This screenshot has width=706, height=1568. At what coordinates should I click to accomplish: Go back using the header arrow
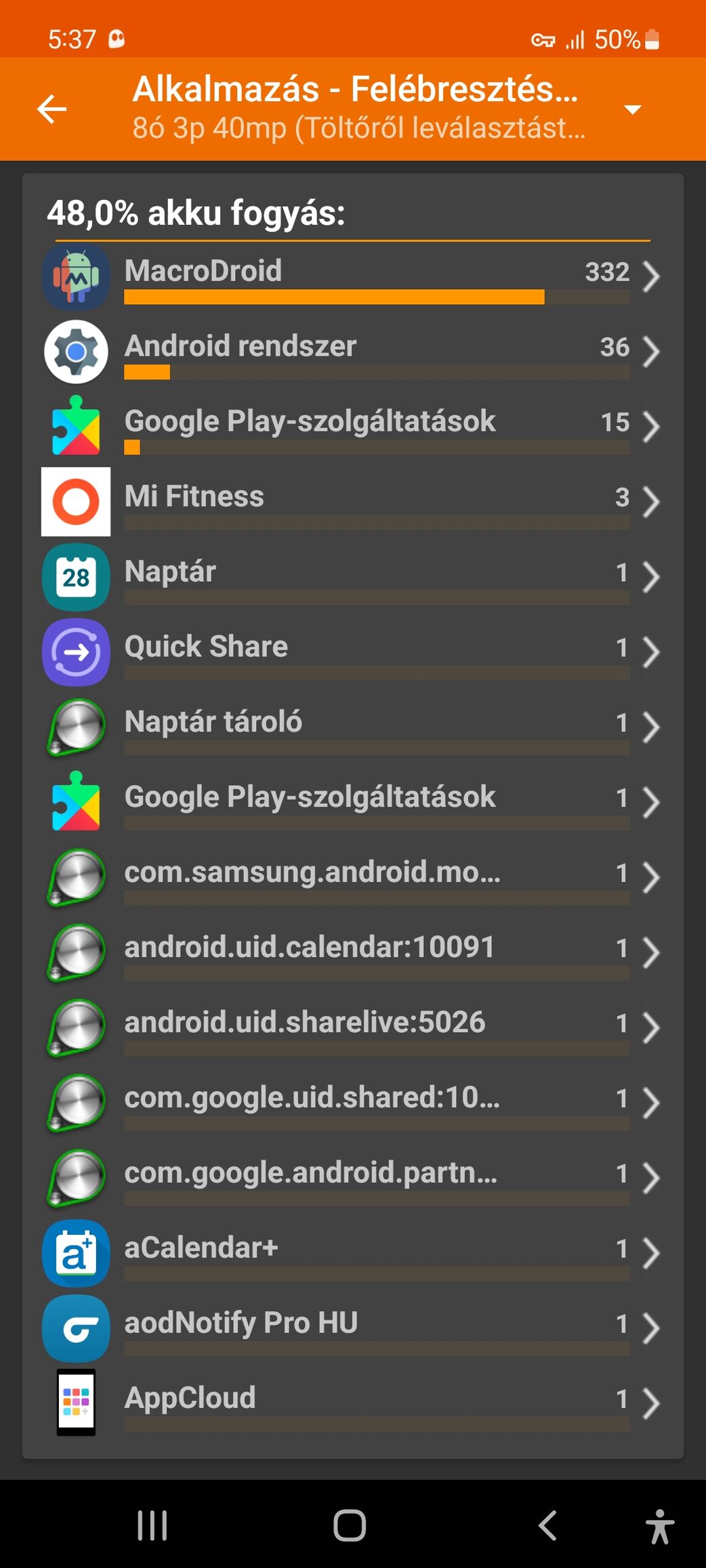pyautogui.click(x=51, y=109)
